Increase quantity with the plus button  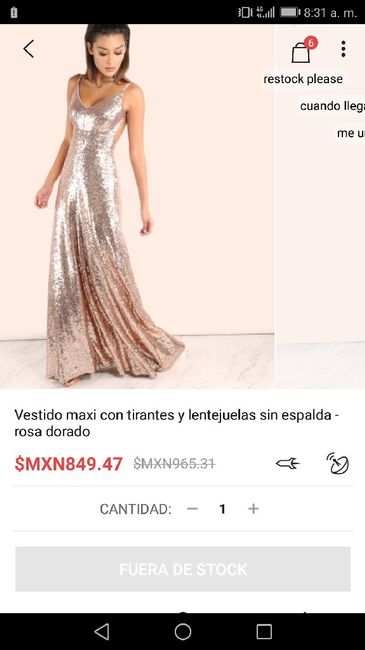point(253,509)
